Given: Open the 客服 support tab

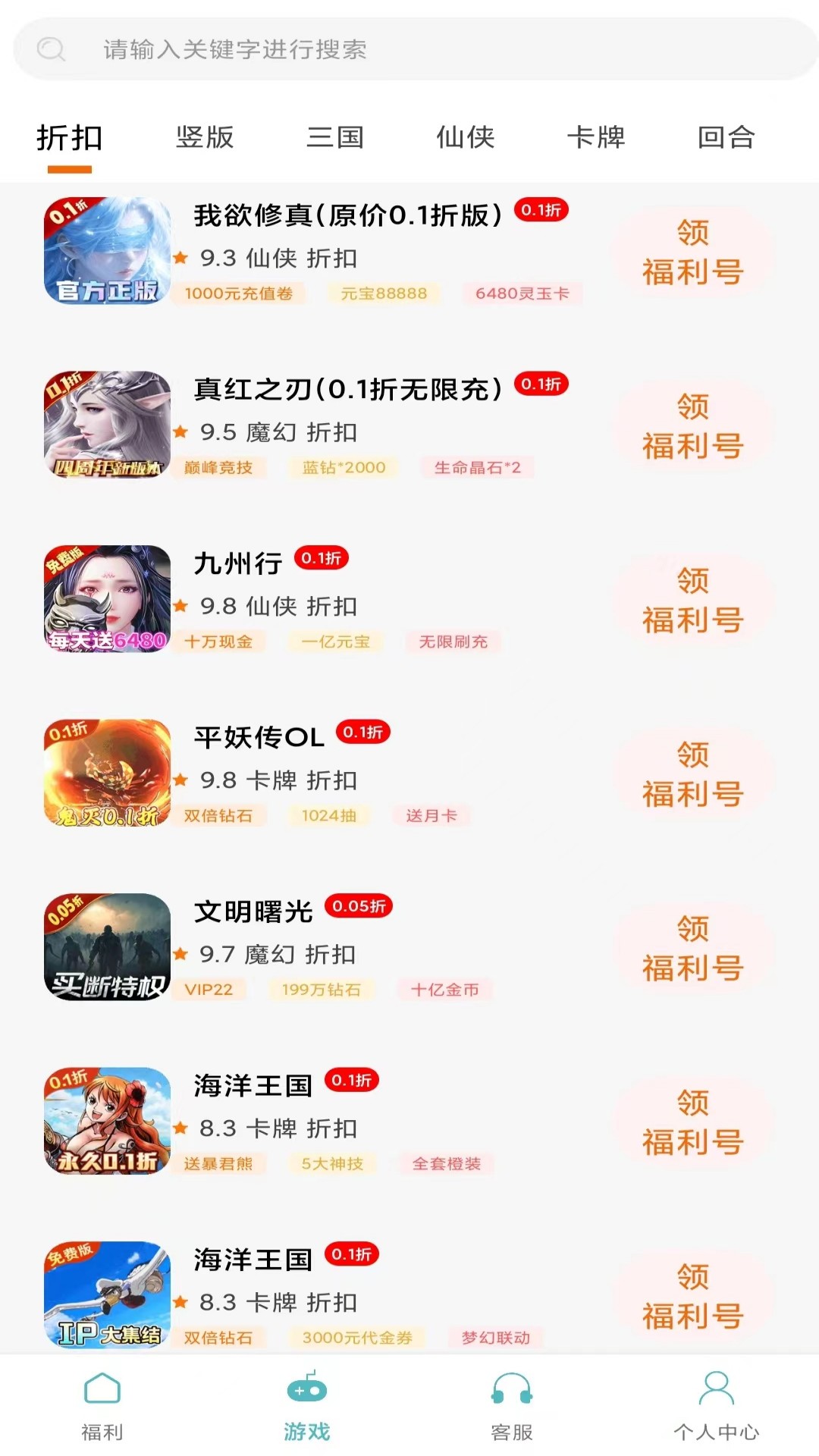Looking at the screenshot, I should coord(512,1407).
